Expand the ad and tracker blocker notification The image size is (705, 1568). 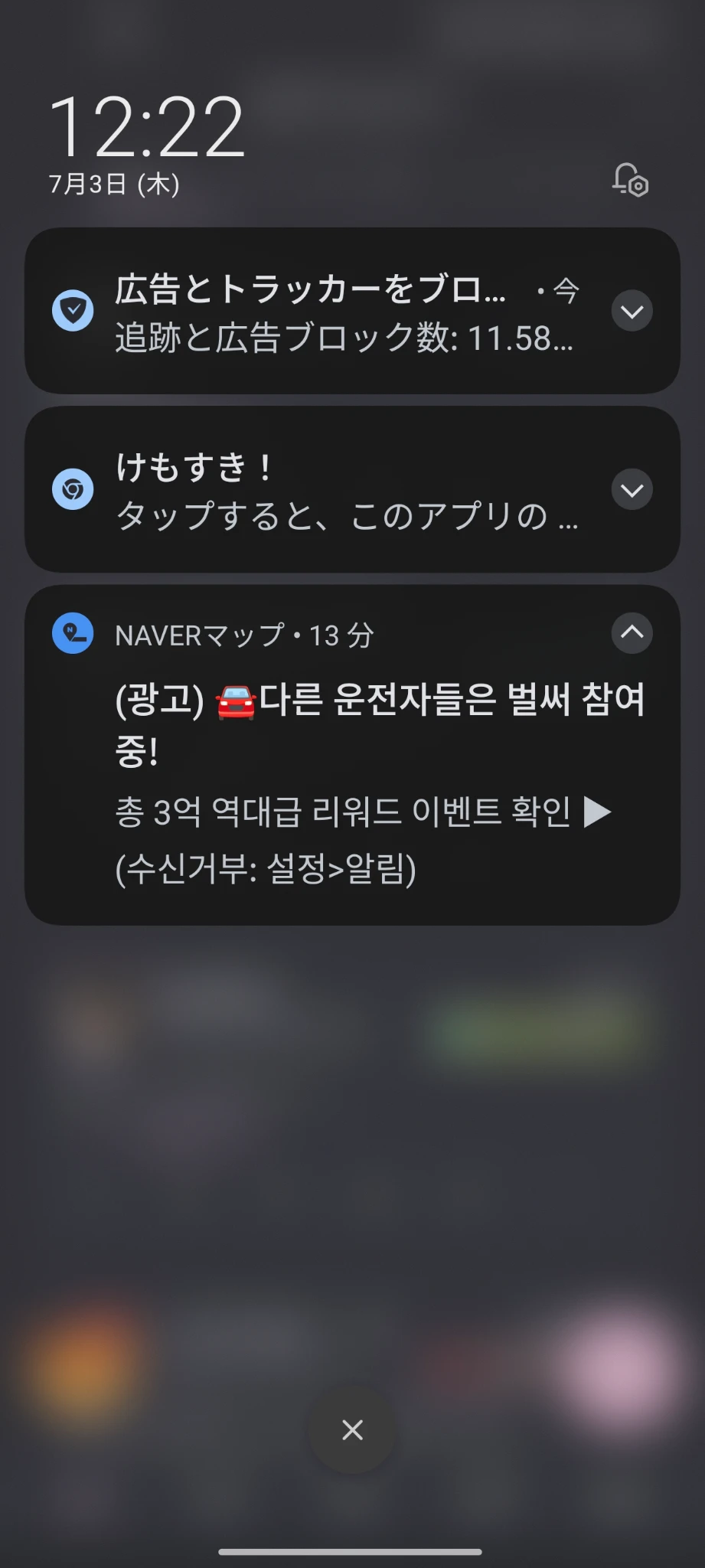tap(632, 311)
